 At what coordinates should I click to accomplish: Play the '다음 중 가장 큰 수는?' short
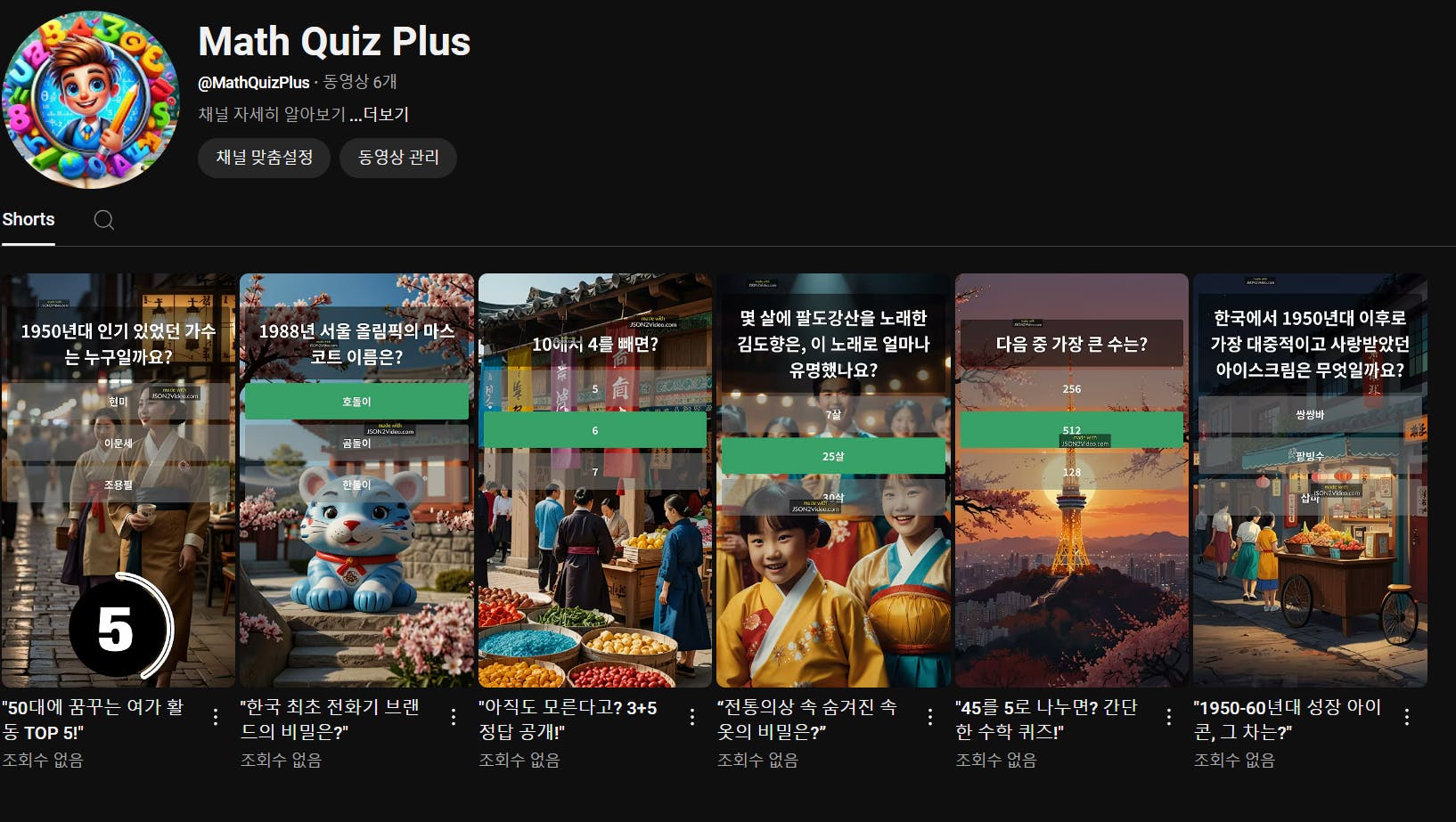click(x=1071, y=481)
